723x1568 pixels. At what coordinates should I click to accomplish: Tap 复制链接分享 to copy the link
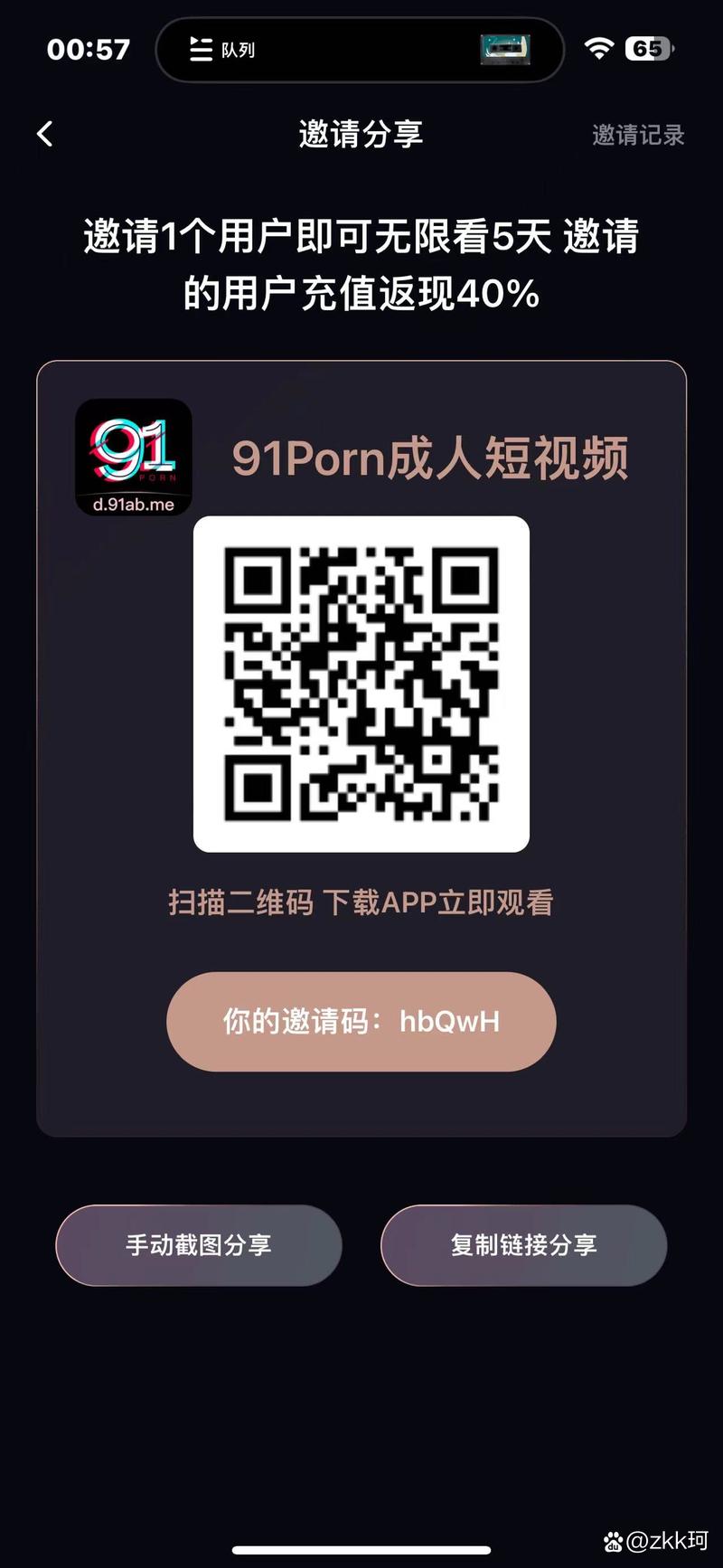point(523,1245)
